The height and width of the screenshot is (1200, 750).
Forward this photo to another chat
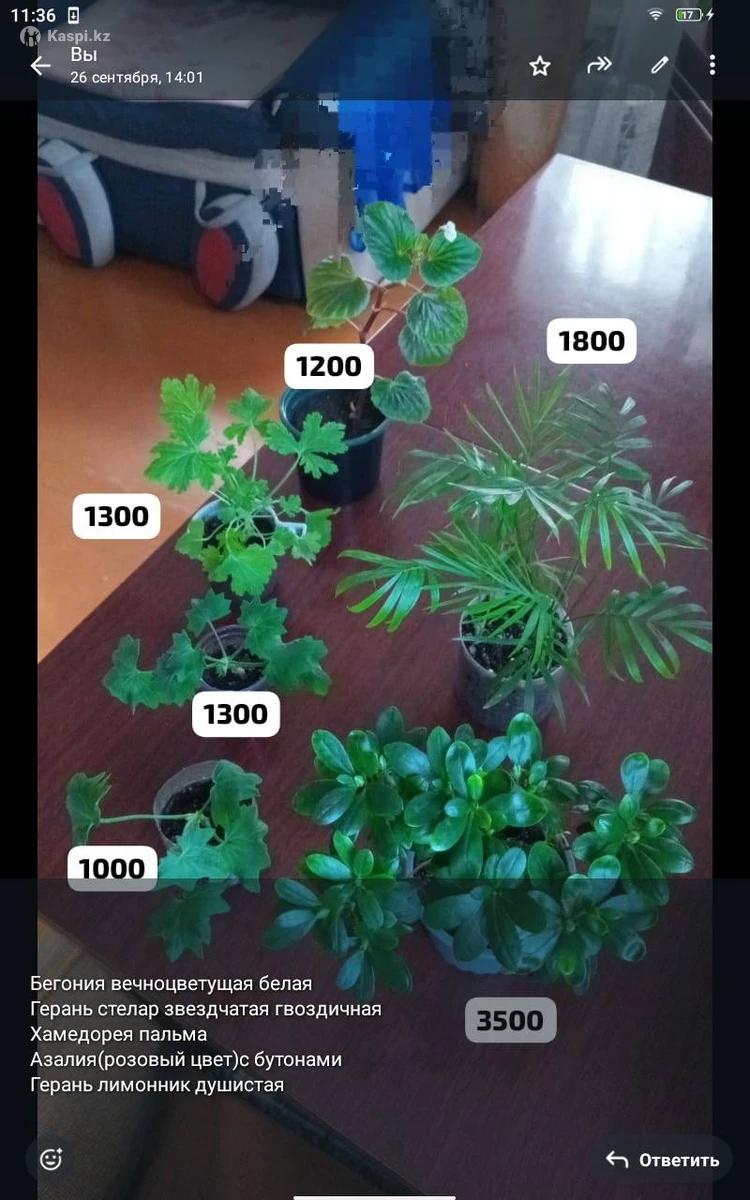point(599,66)
